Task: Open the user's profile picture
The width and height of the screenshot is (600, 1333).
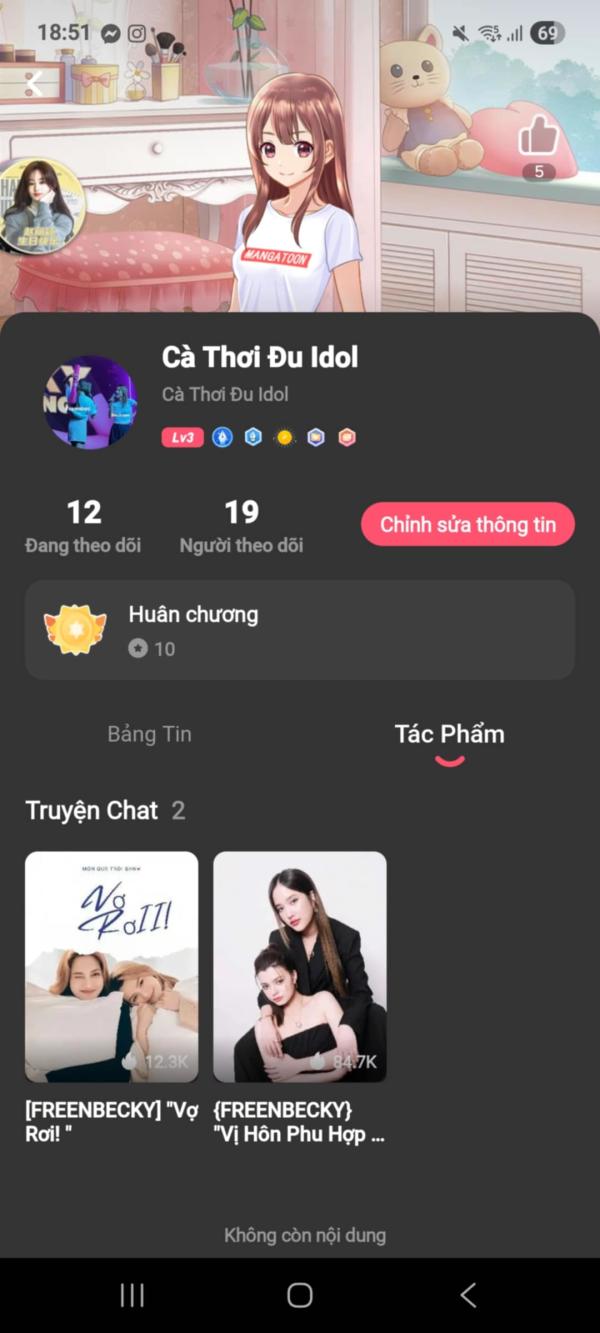Action: pos(90,402)
